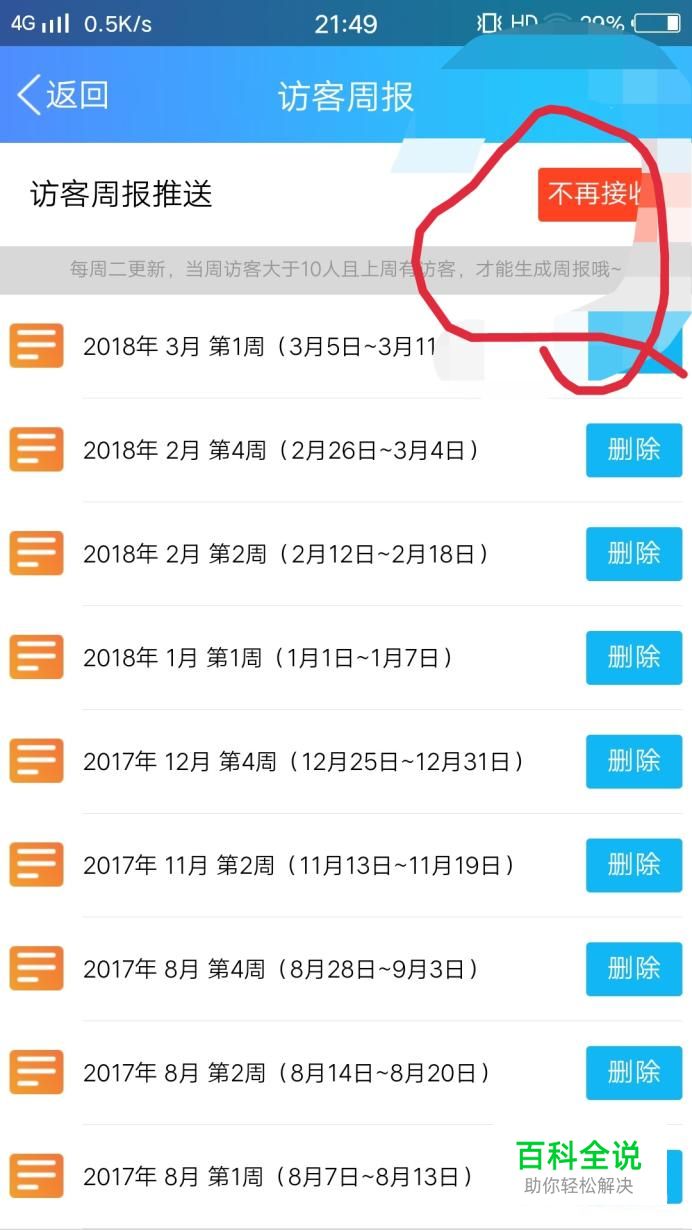Viewport: 692px width, 1230px height.
Task: Tap the 不再接收 button
Action: tap(596, 194)
